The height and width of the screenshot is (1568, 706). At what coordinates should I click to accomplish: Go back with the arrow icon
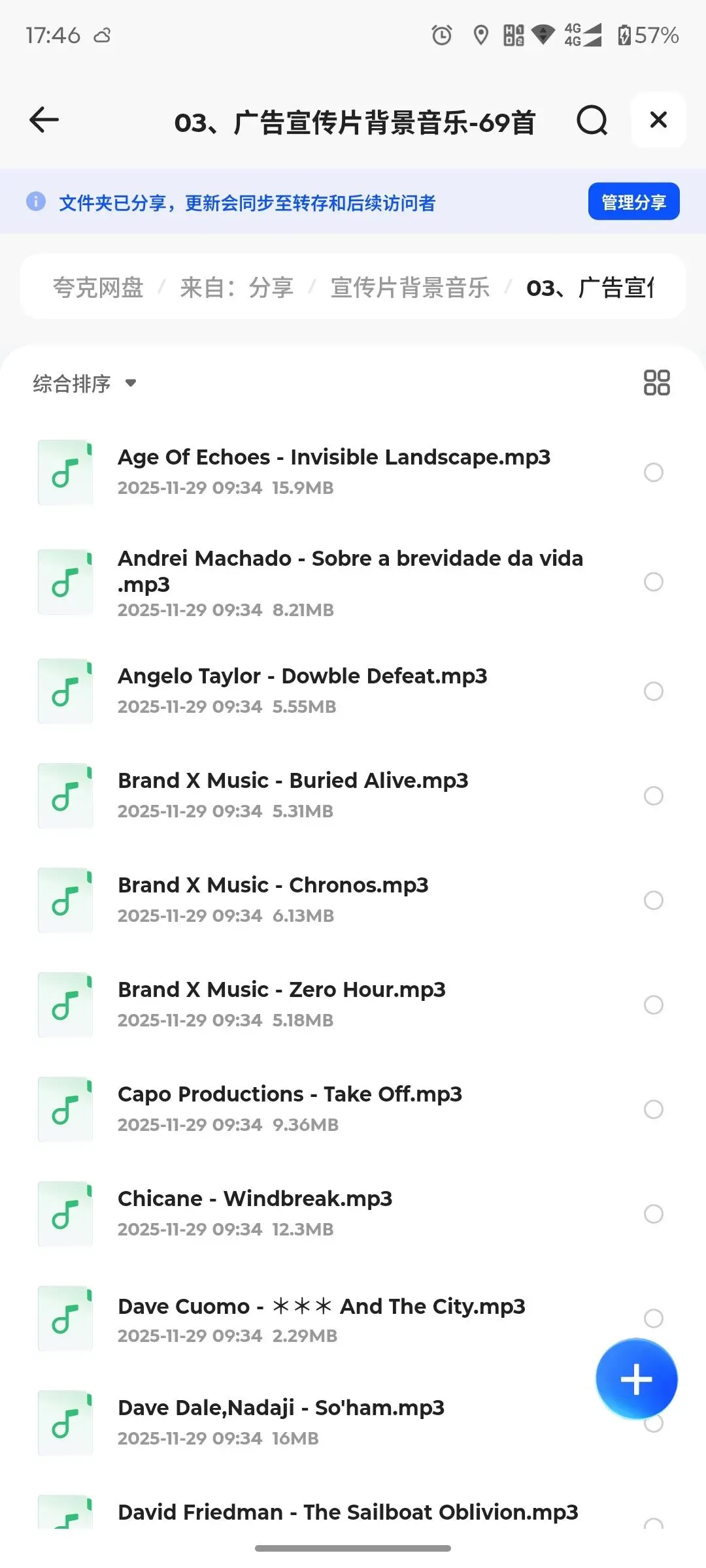coord(44,120)
